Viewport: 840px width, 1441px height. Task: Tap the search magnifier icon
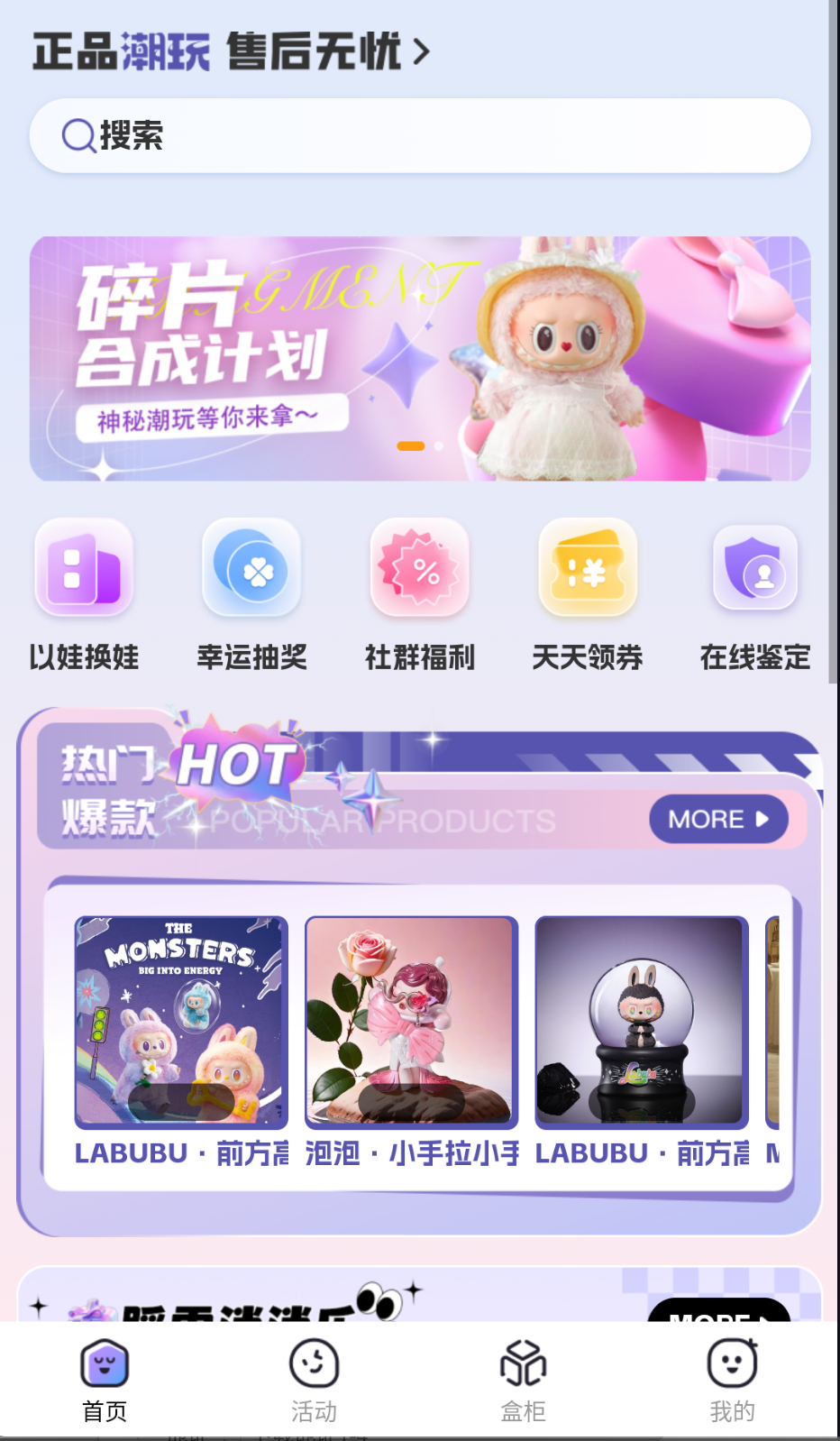[x=79, y=135]
